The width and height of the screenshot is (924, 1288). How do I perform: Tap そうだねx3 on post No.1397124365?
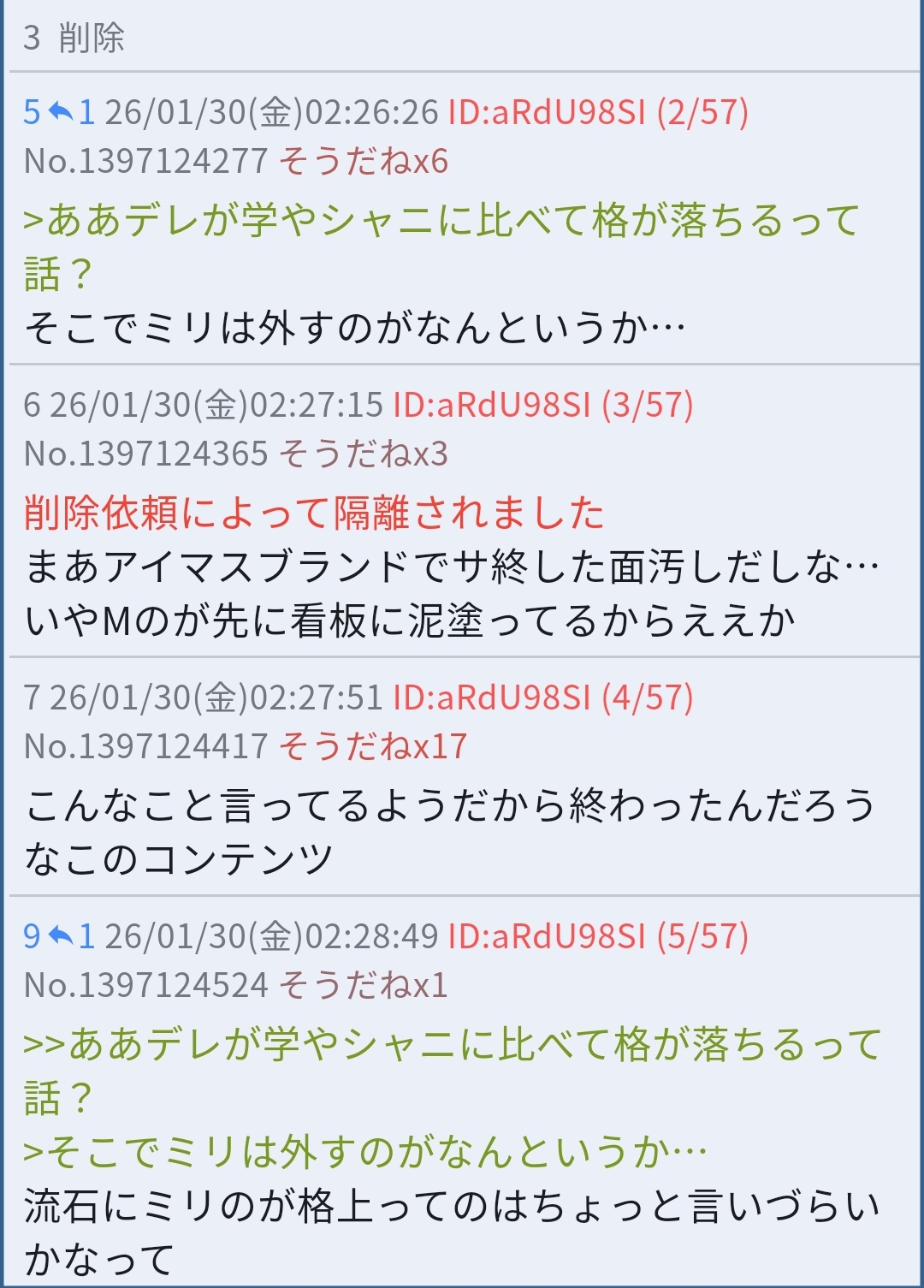[x=364, y=454]
